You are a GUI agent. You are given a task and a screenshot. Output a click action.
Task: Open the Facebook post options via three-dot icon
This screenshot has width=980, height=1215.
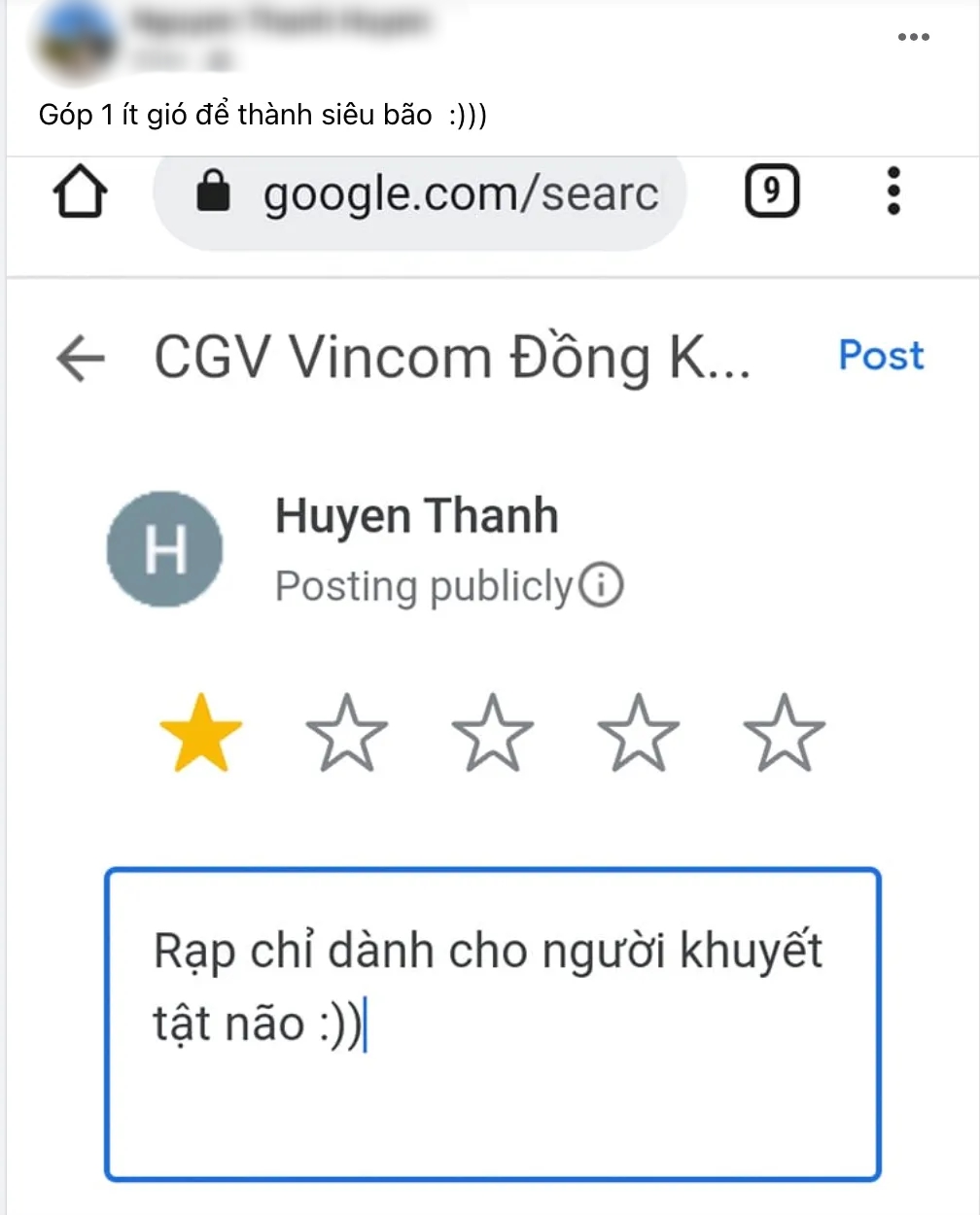coord(913,37)
